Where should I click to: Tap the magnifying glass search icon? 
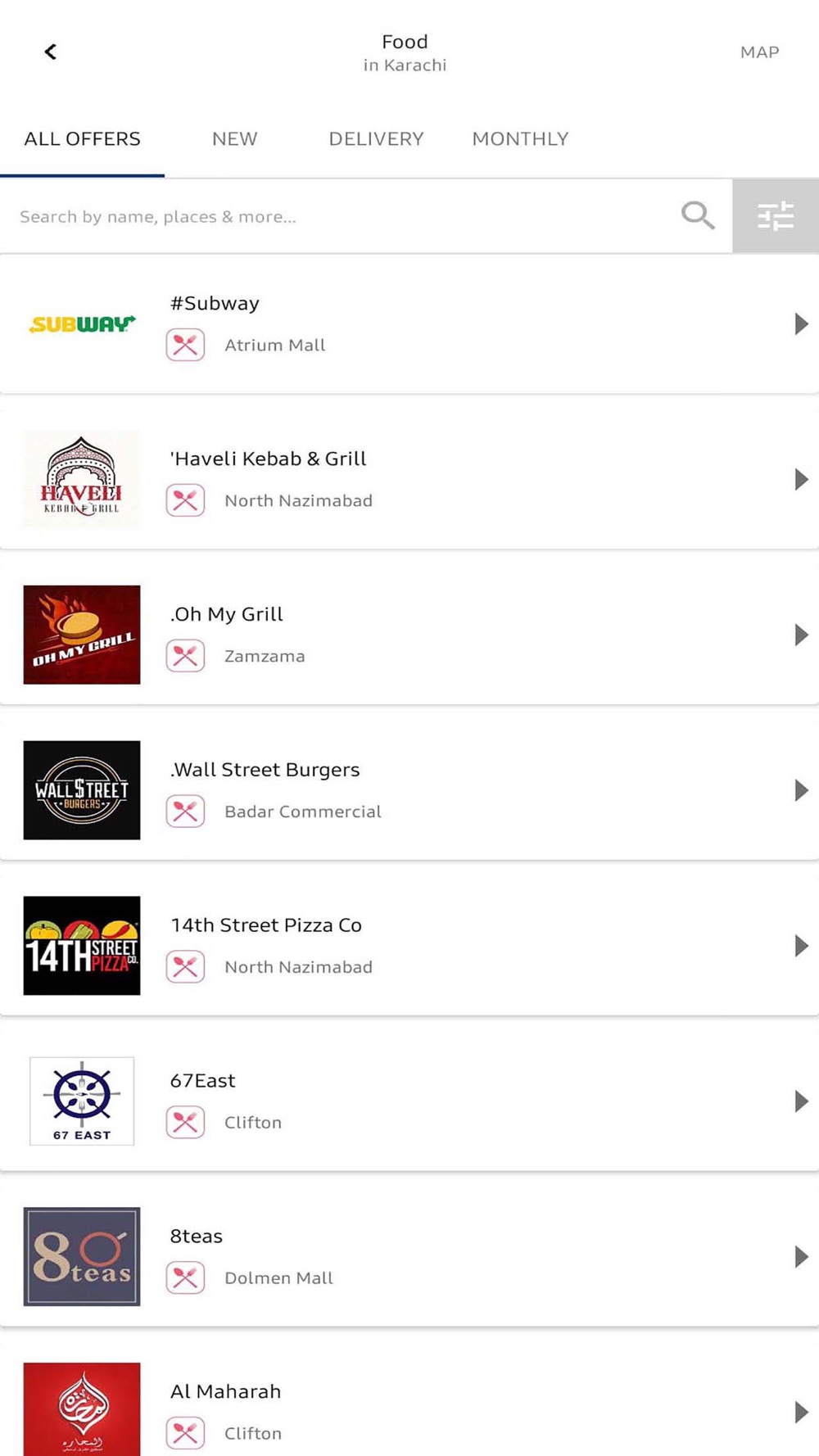698,215
